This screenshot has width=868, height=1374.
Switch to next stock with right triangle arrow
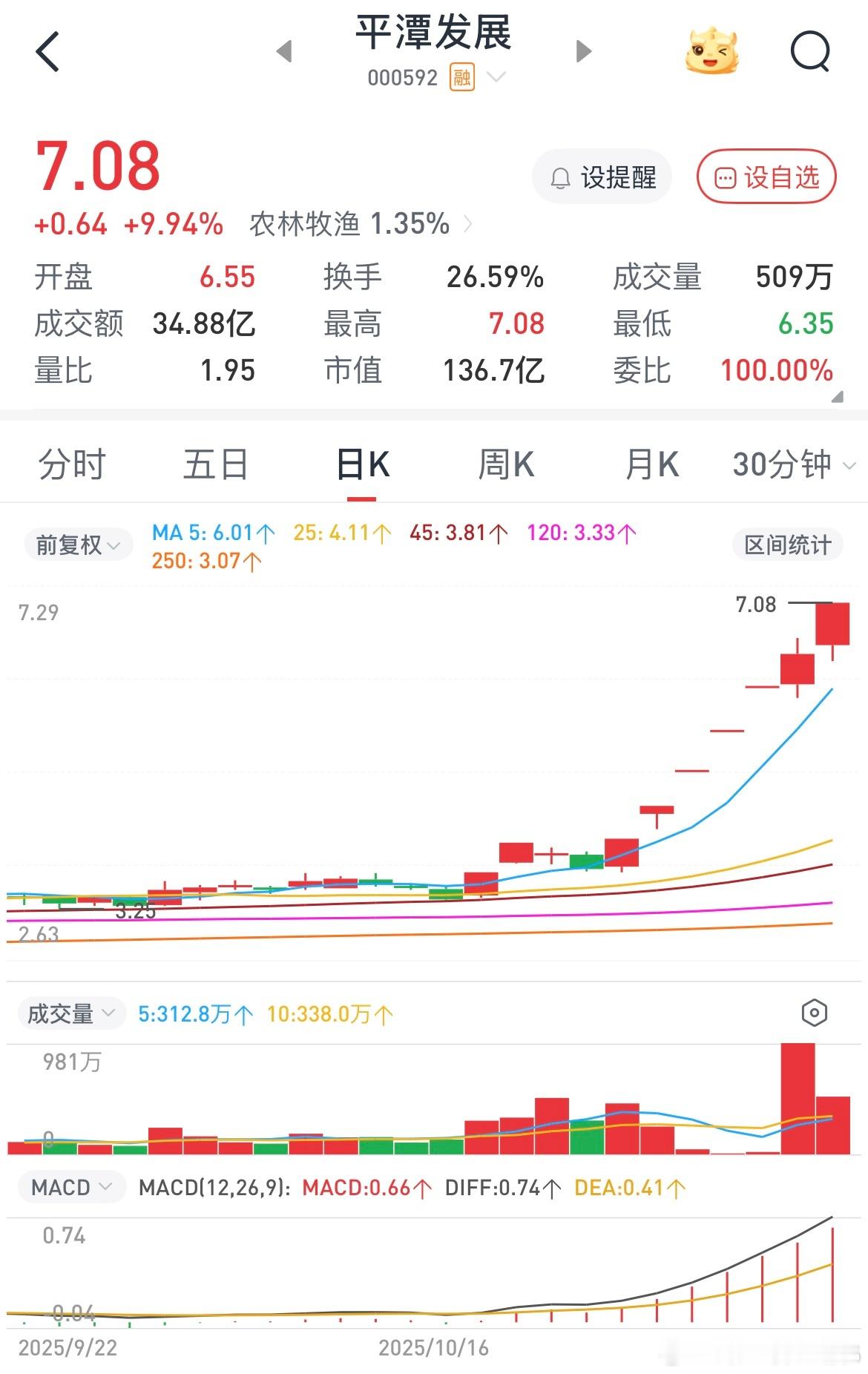(x=583, y=50)
